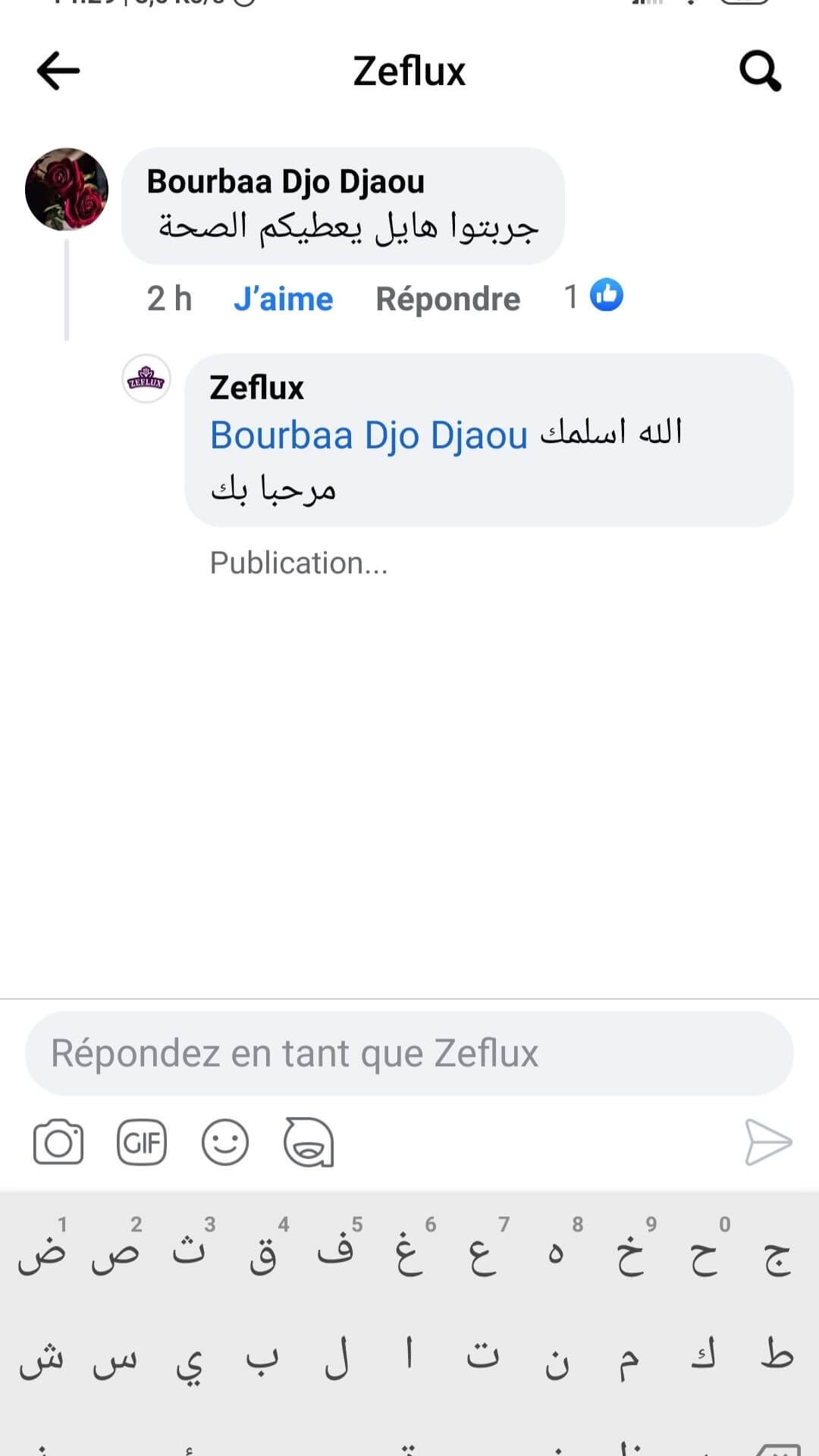The width and height of the screenshot is (819, 1456).
Task: Open the mentioned Bourbaa Djo Djaou profile link
Action: 369,435
